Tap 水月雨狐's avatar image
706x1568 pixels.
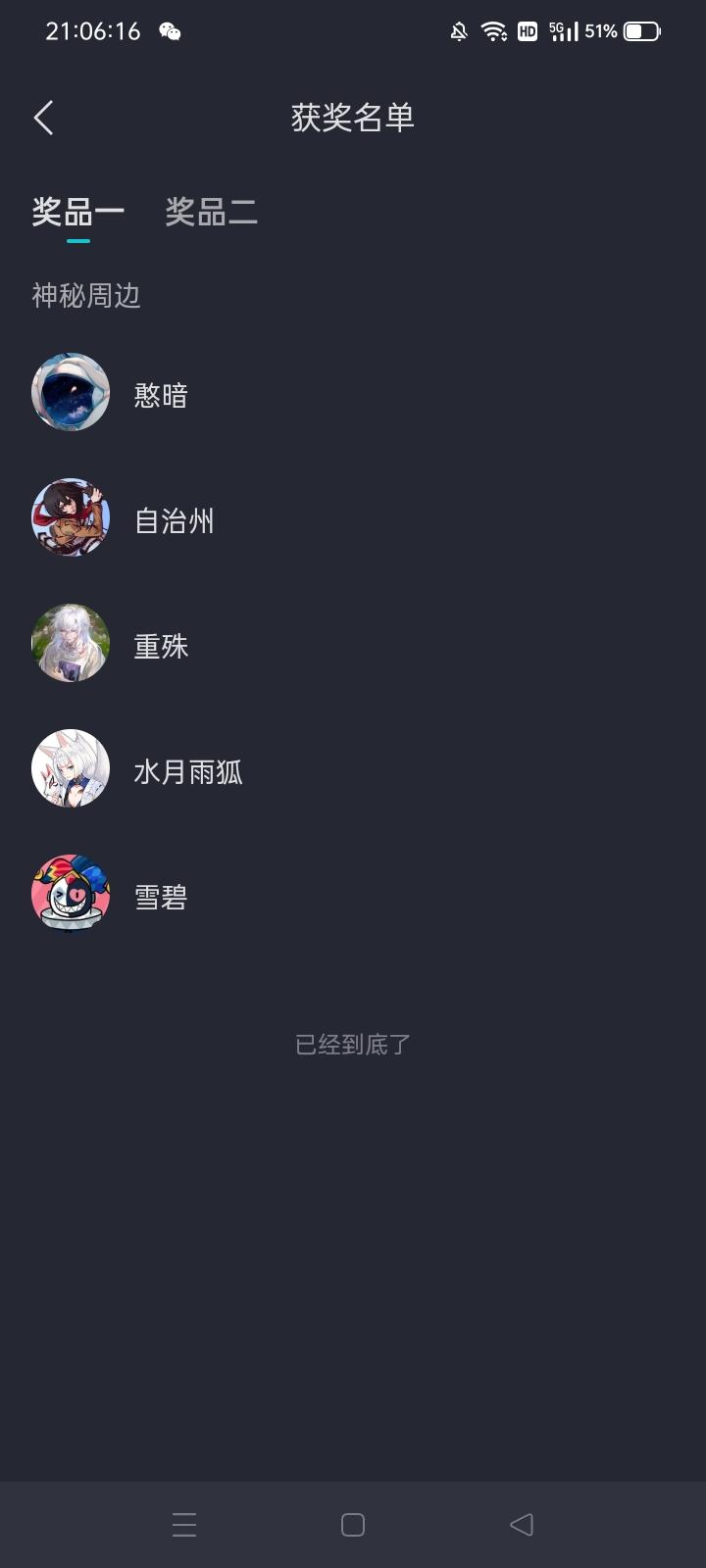pos(70,768)
